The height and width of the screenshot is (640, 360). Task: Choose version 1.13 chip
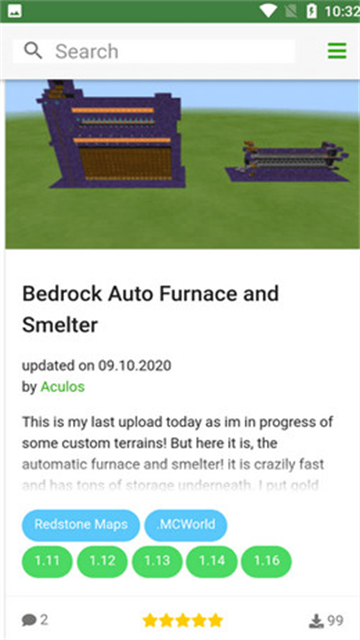[x=157, y=561]
